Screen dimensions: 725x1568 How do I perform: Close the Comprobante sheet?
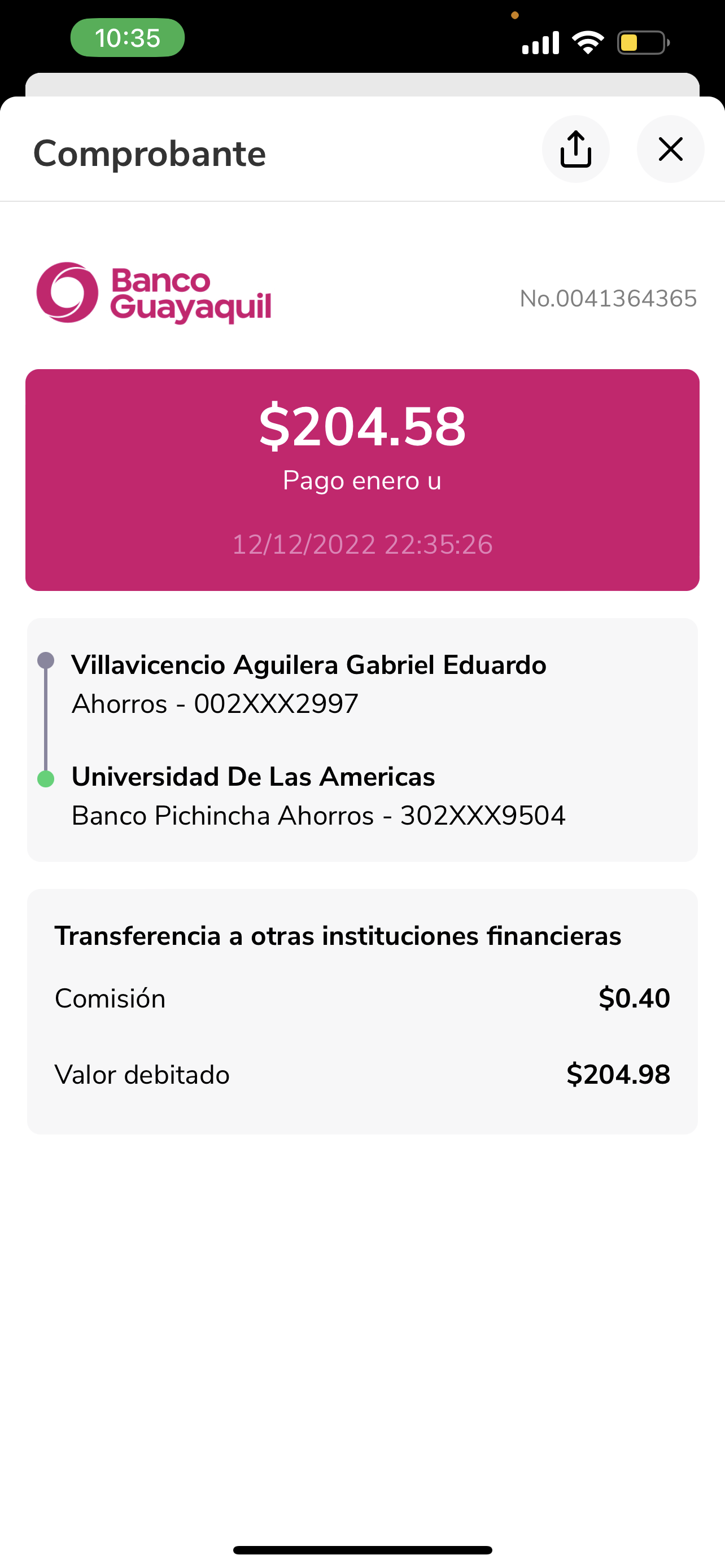coord(670,149)
